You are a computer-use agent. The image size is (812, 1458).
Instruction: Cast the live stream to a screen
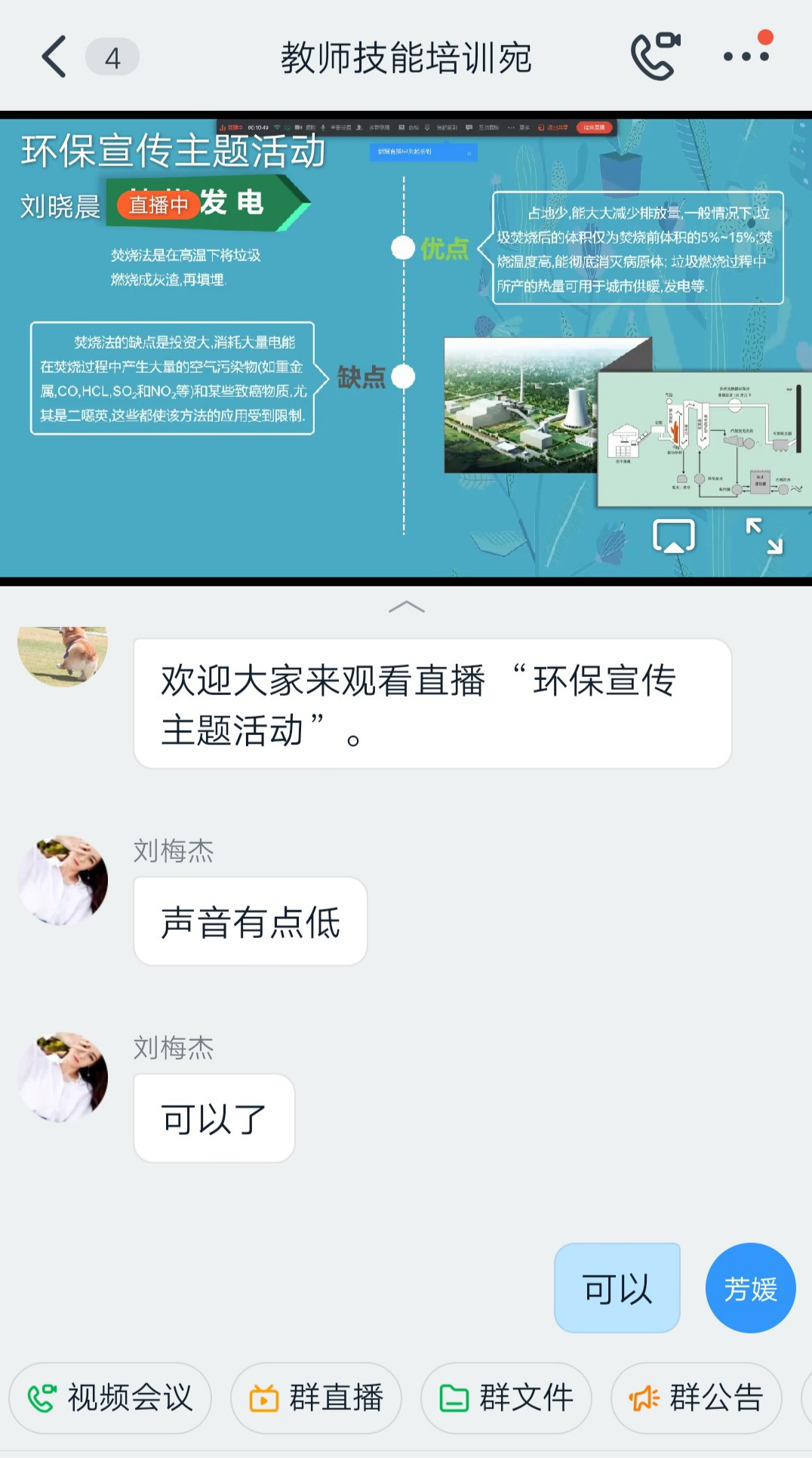(x=673, y=537)
